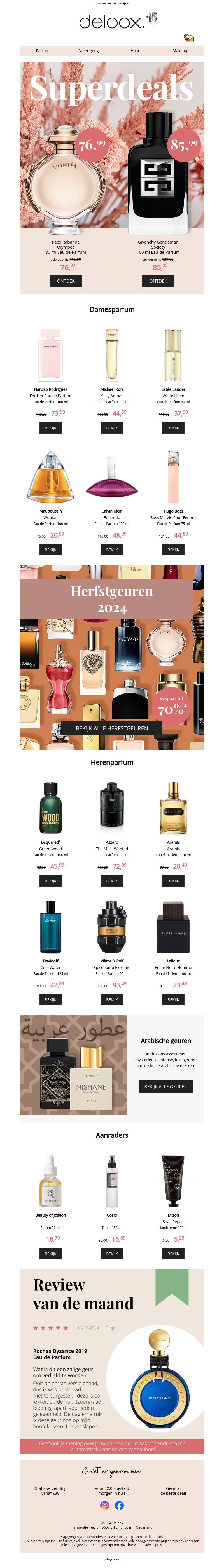224x1568 pixels.
Task: View Dsquared² Green Wood via BEKIJK
Action: point(50,881)
